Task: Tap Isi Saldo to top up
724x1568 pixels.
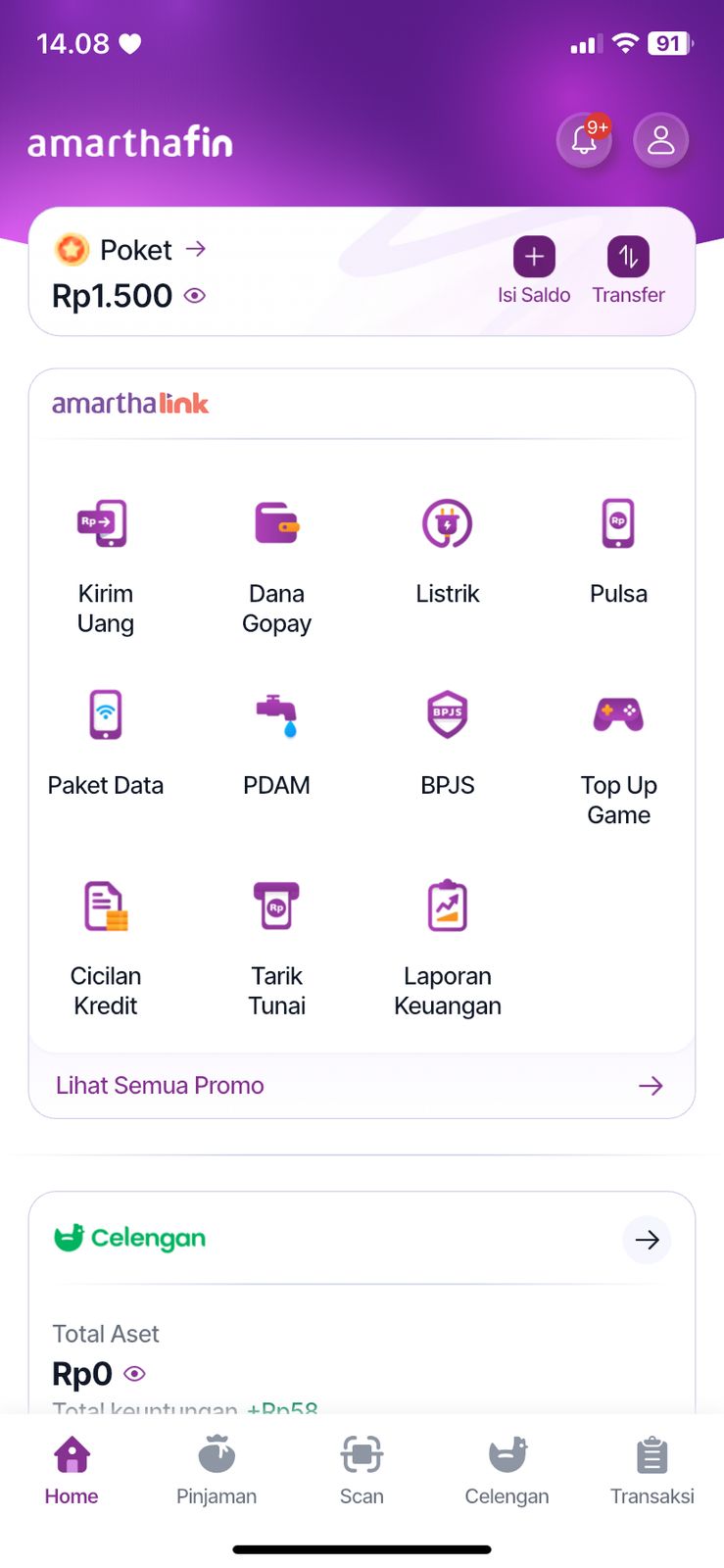Action: [x=534, y=270]
